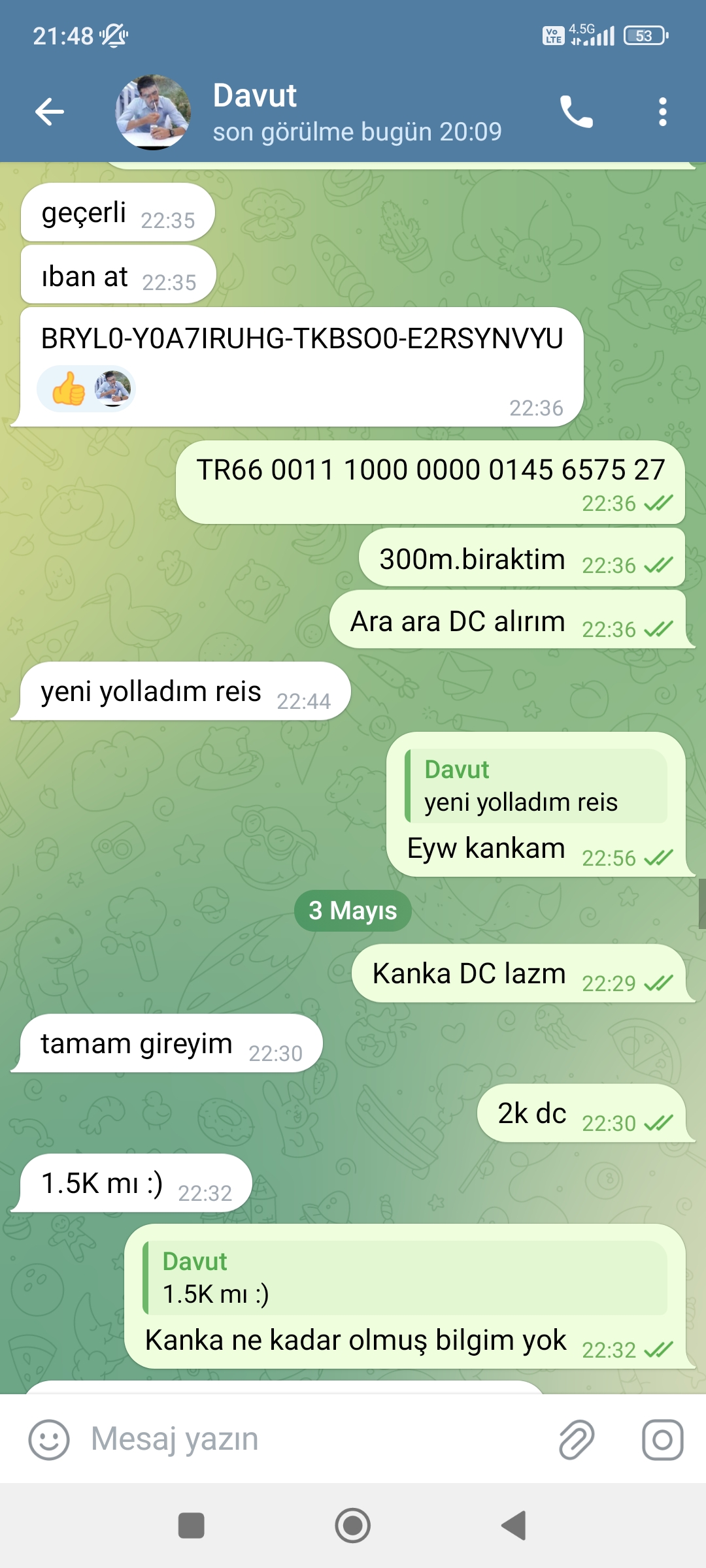Focus the "Mesaj yazın" message field
Viewport: 706px width, 1568px height.
pyautogui.click(x=314, y=1439)
